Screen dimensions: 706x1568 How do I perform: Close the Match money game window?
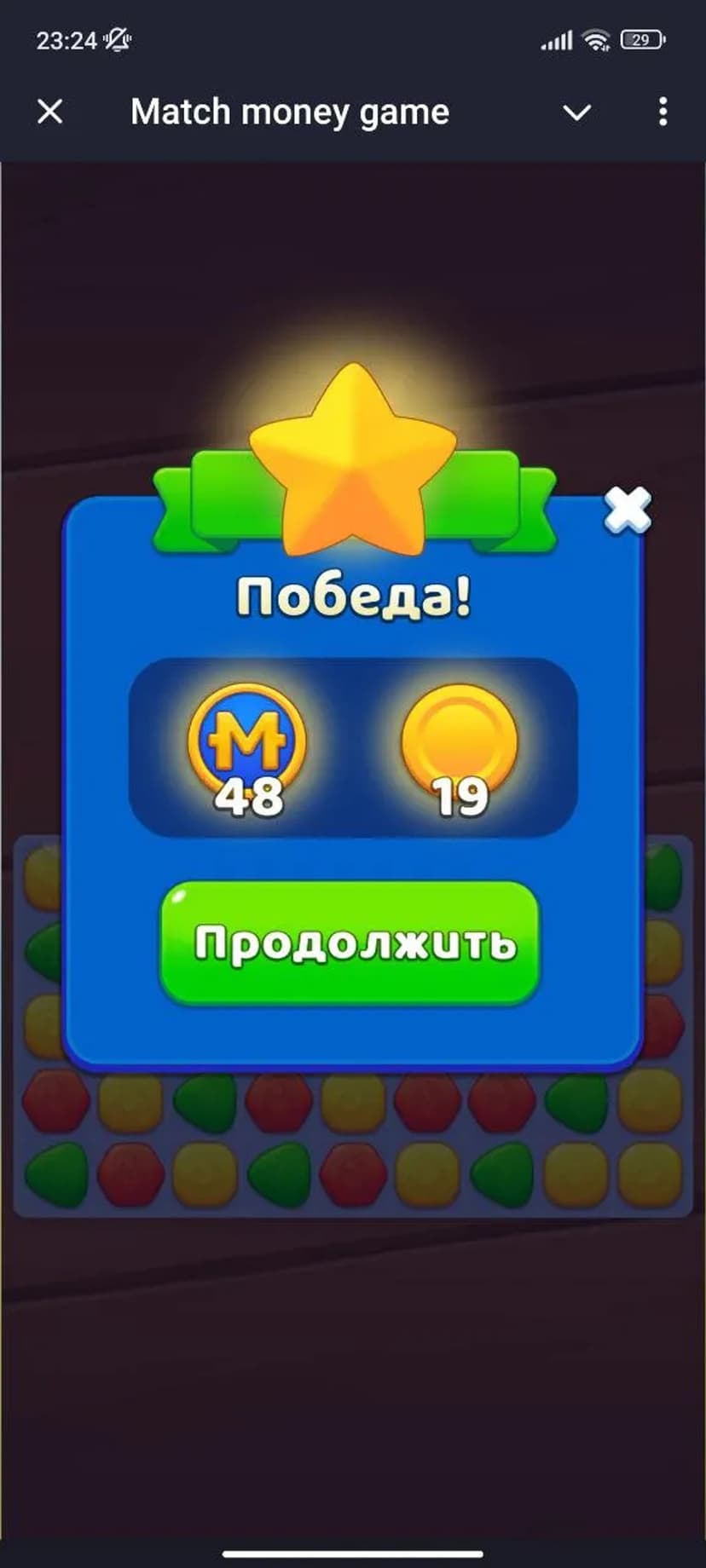click(50, 112)
